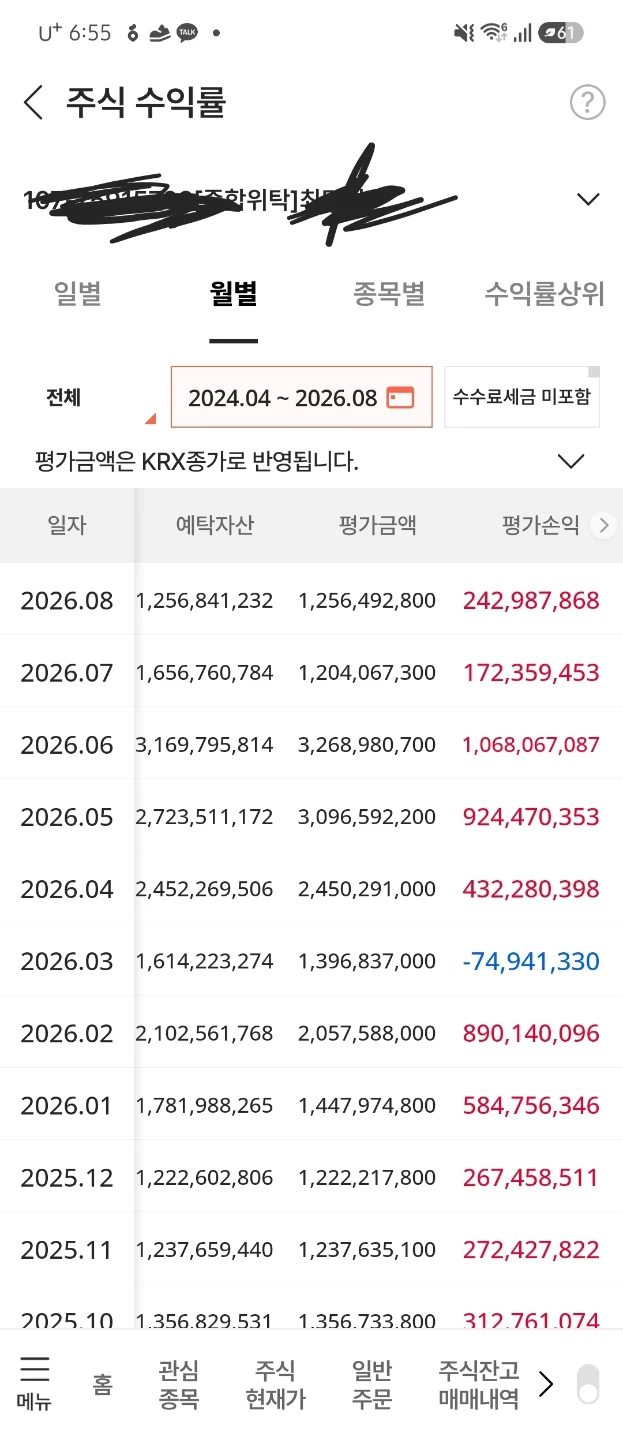Image resolution: width=623 pixels, height=1440 pixels.
Task: Switch to the 종목별 tab
Action: coord(389,294)
